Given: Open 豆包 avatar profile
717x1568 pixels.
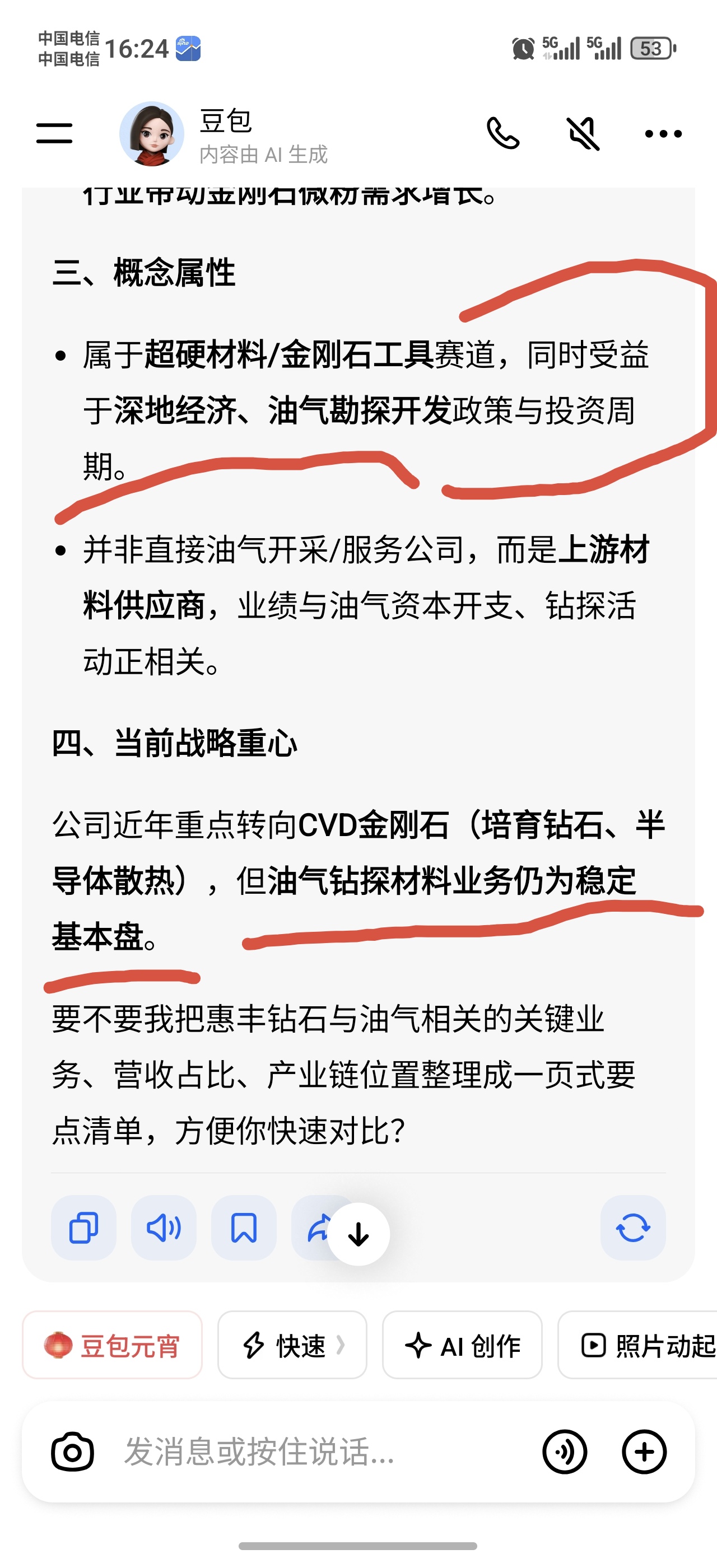Looking at the screenshot, I should (x=152, y=134).
